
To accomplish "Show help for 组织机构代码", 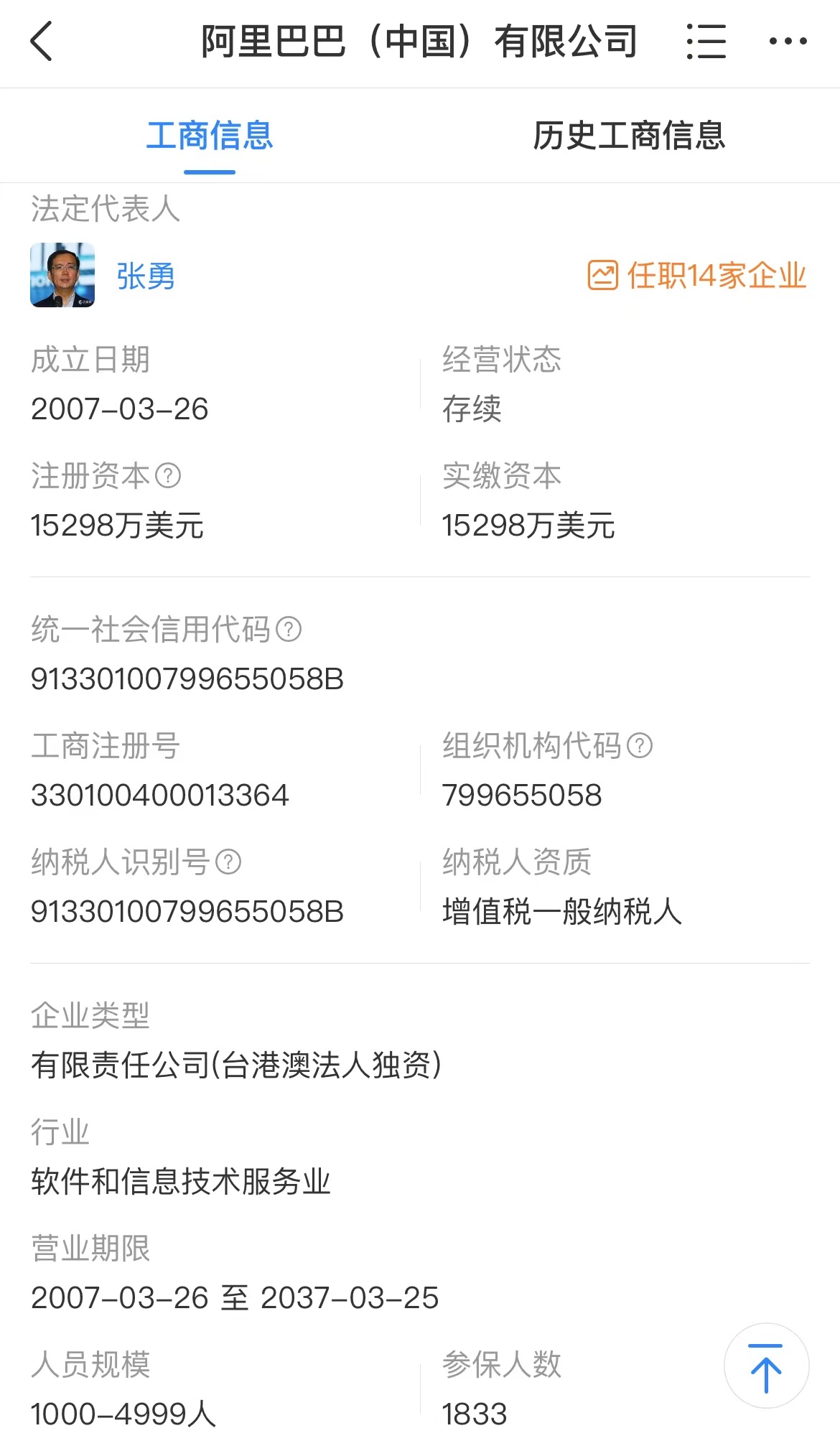I will coord(640,745).
